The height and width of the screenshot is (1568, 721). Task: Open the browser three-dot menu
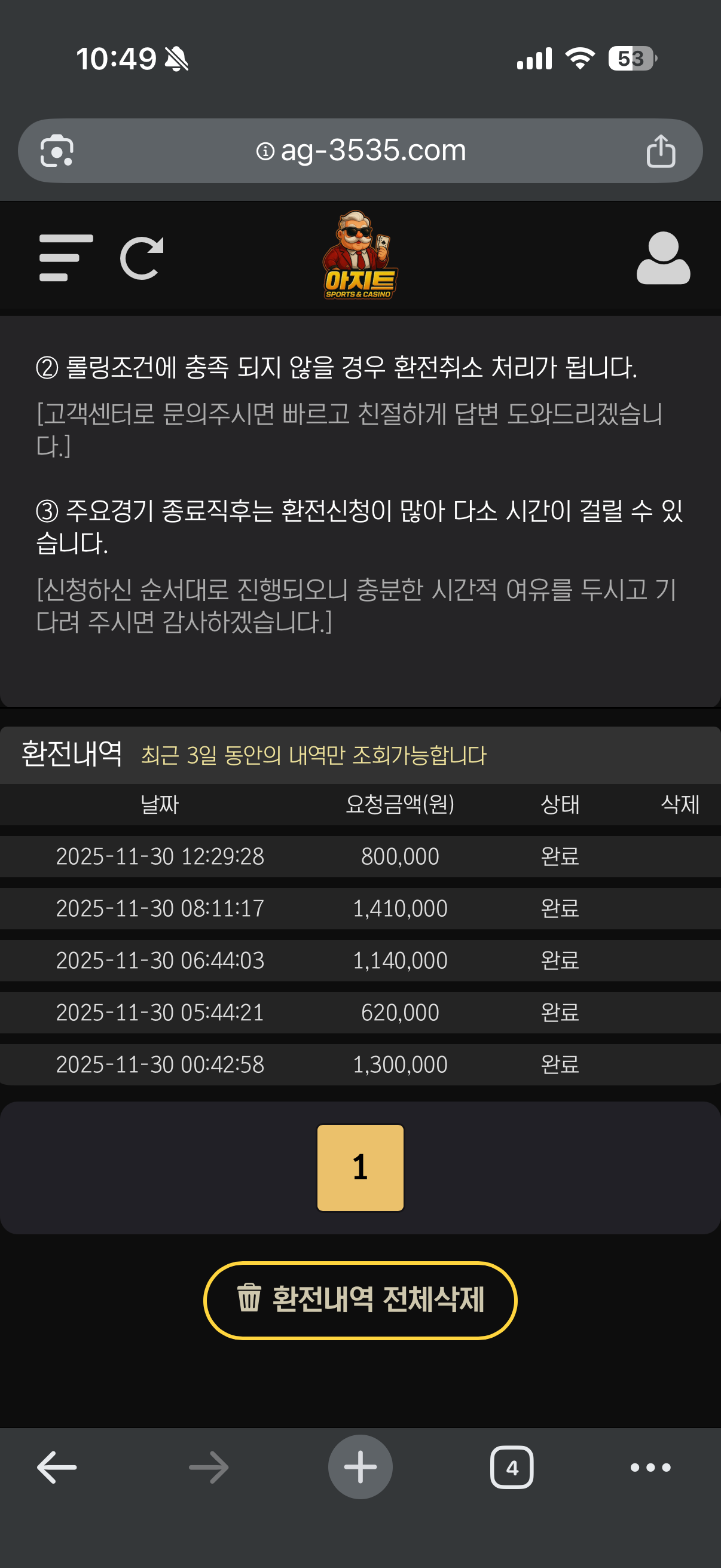tap(650, 1468)
